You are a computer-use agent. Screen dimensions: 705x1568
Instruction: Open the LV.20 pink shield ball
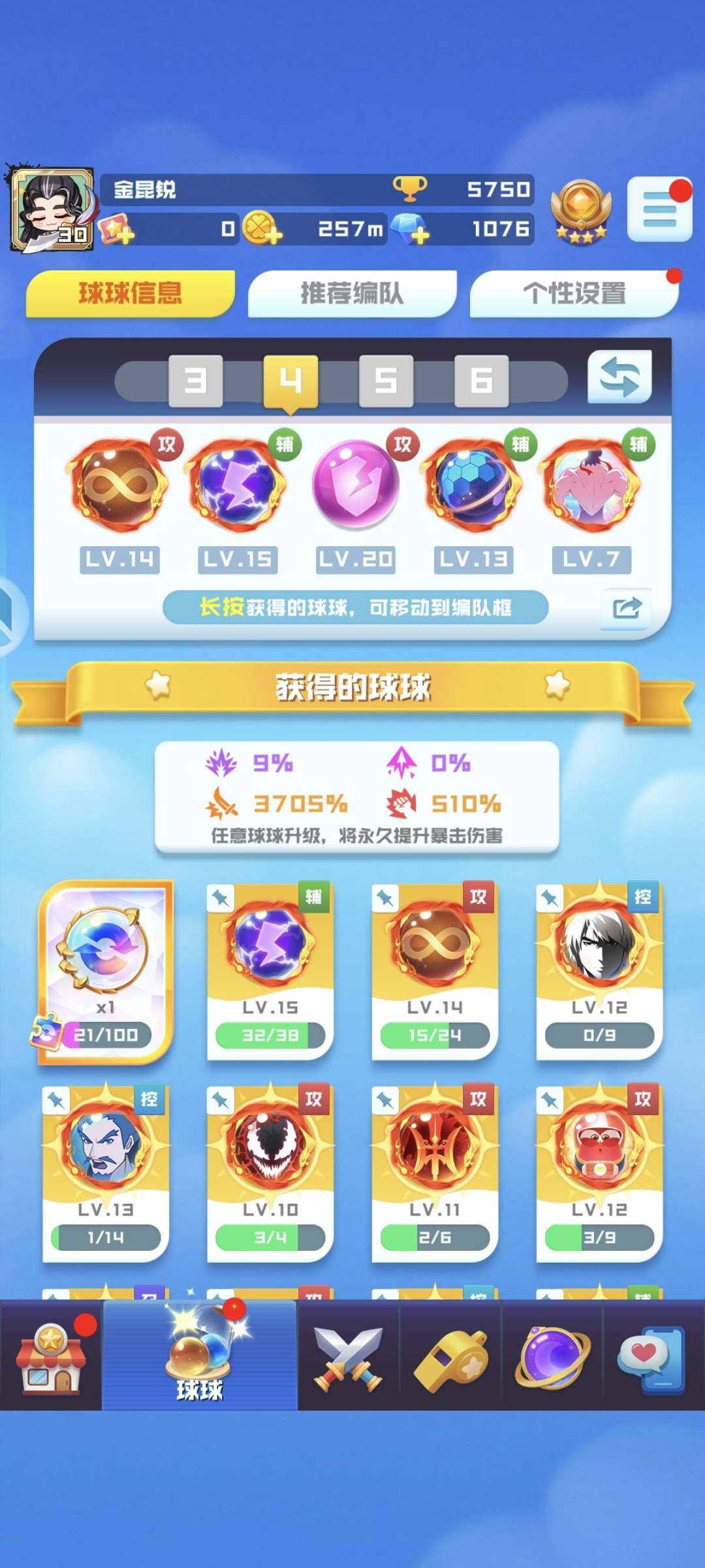(x=356, y=484)
